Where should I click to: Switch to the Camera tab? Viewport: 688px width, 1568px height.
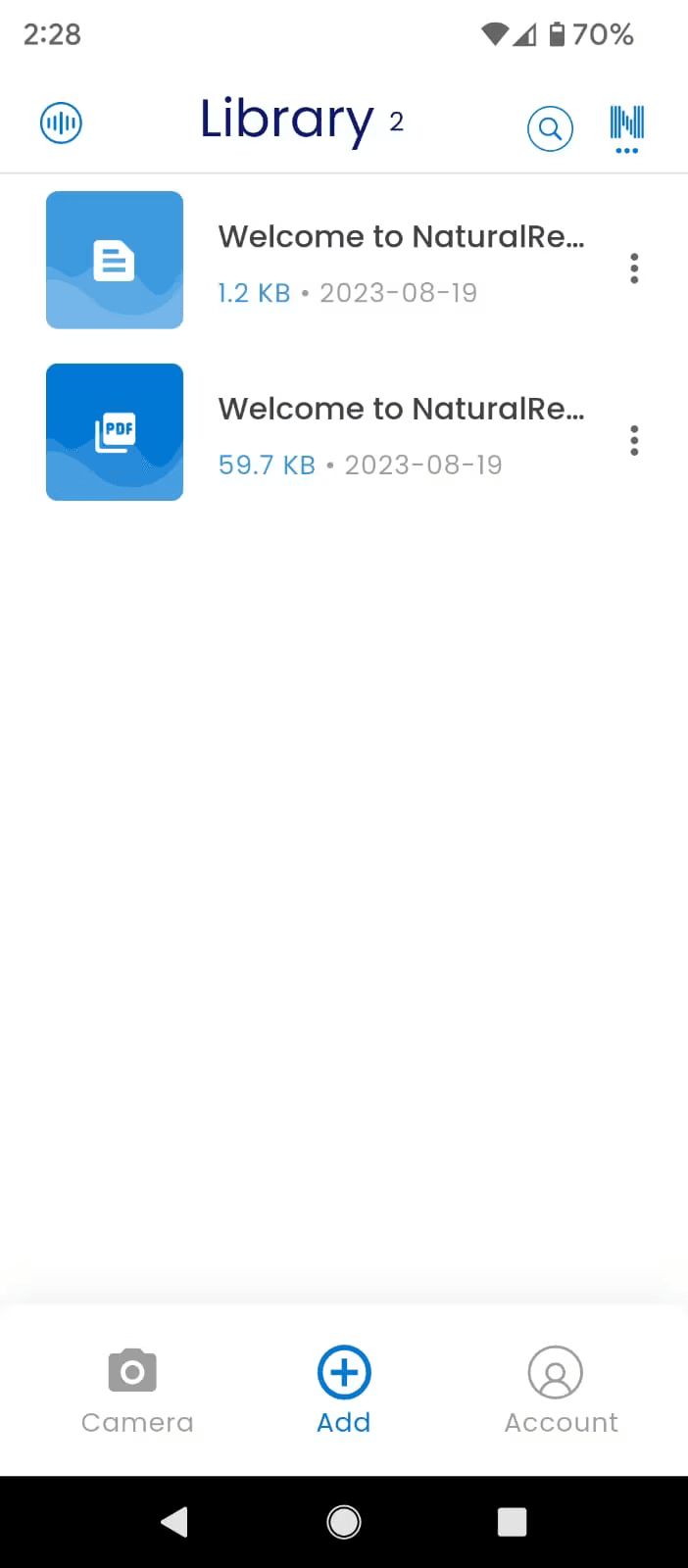(x=135, y=1391)
